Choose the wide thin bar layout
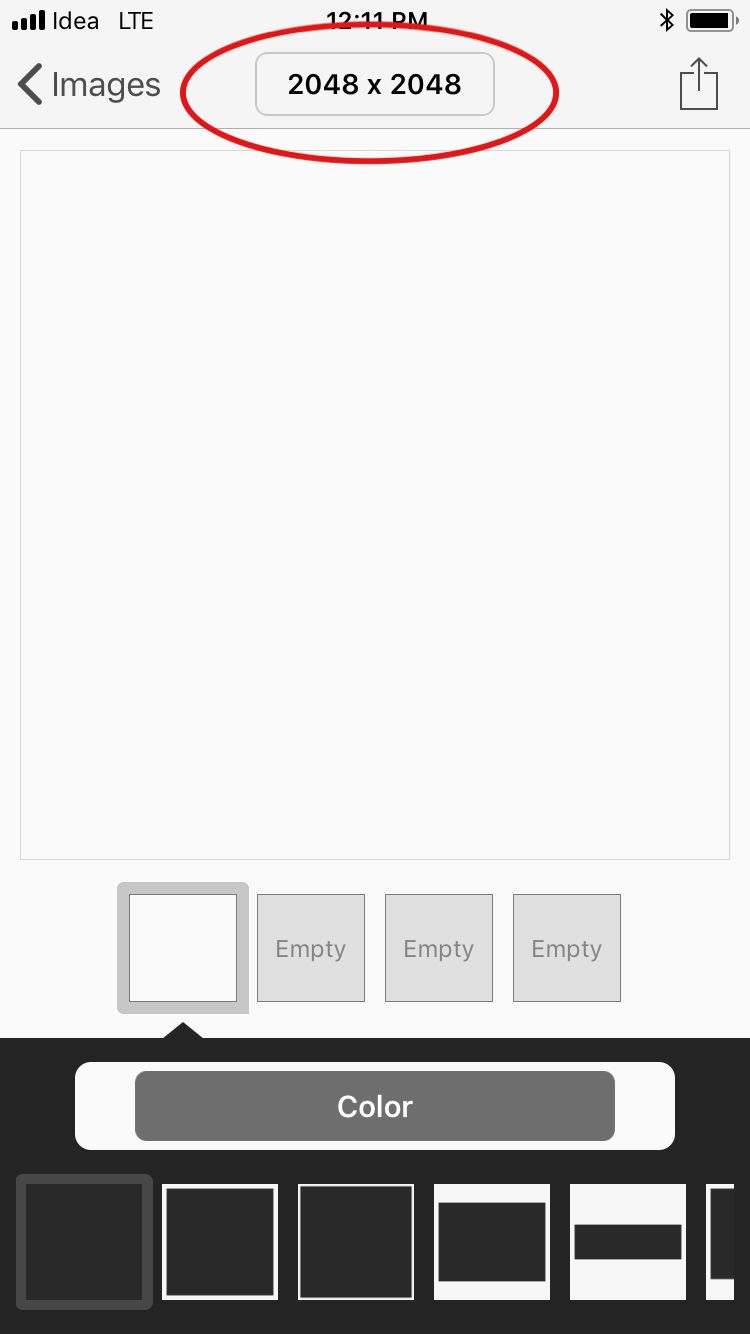750x1334 pixels. [628, 1241]
